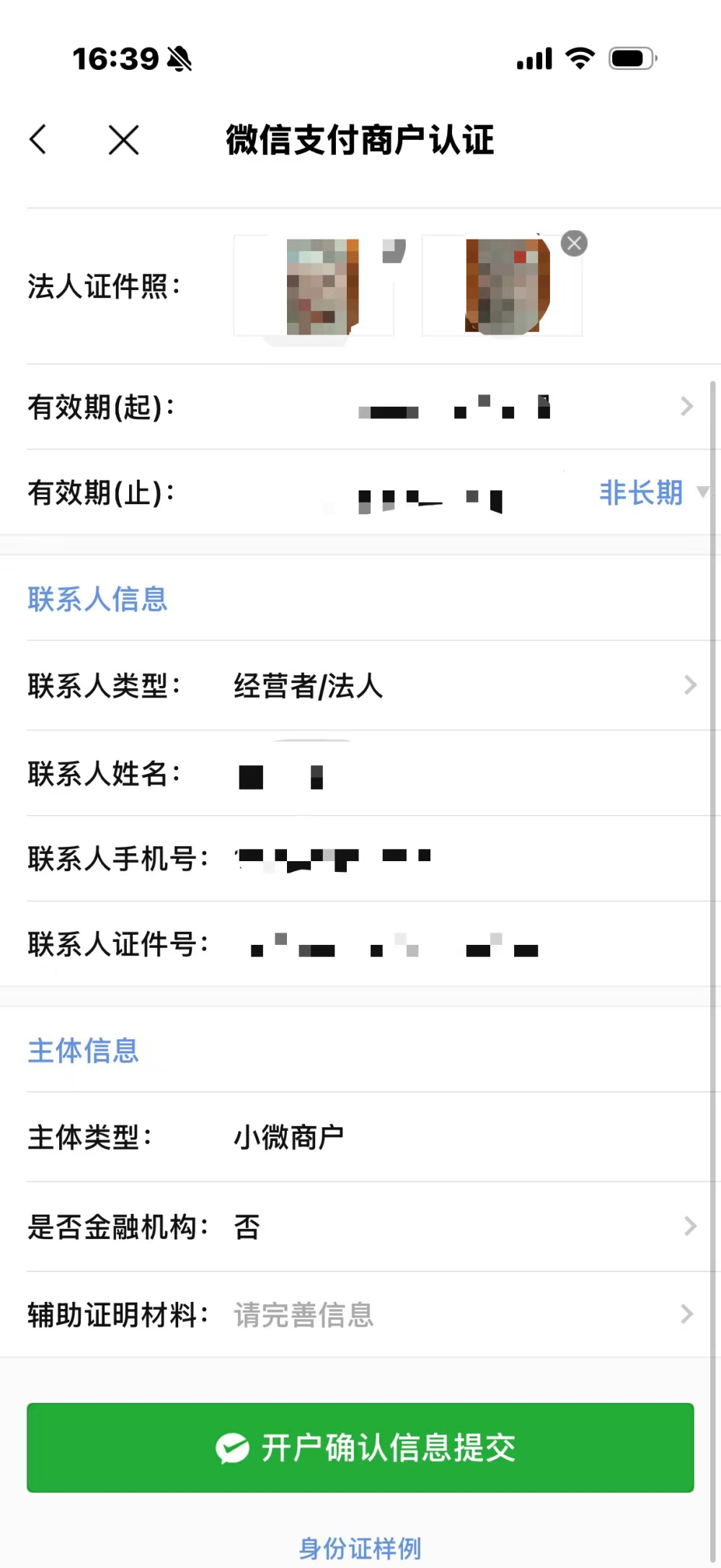Open 辅助证明材料 to complete info
This screenshot has height=1568, width=721.
tap(461, 1315)
